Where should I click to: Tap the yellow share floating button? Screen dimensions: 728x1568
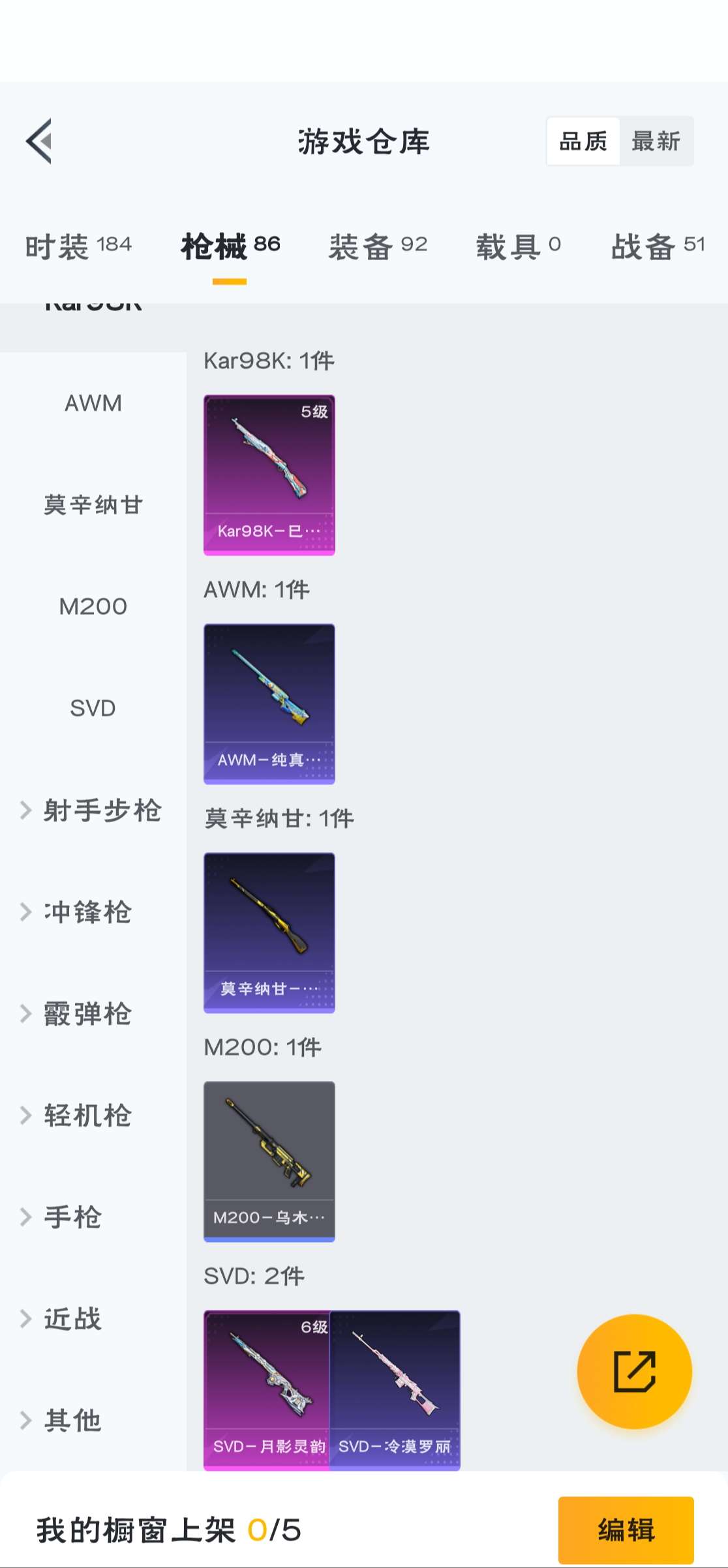pos(634,1372)
